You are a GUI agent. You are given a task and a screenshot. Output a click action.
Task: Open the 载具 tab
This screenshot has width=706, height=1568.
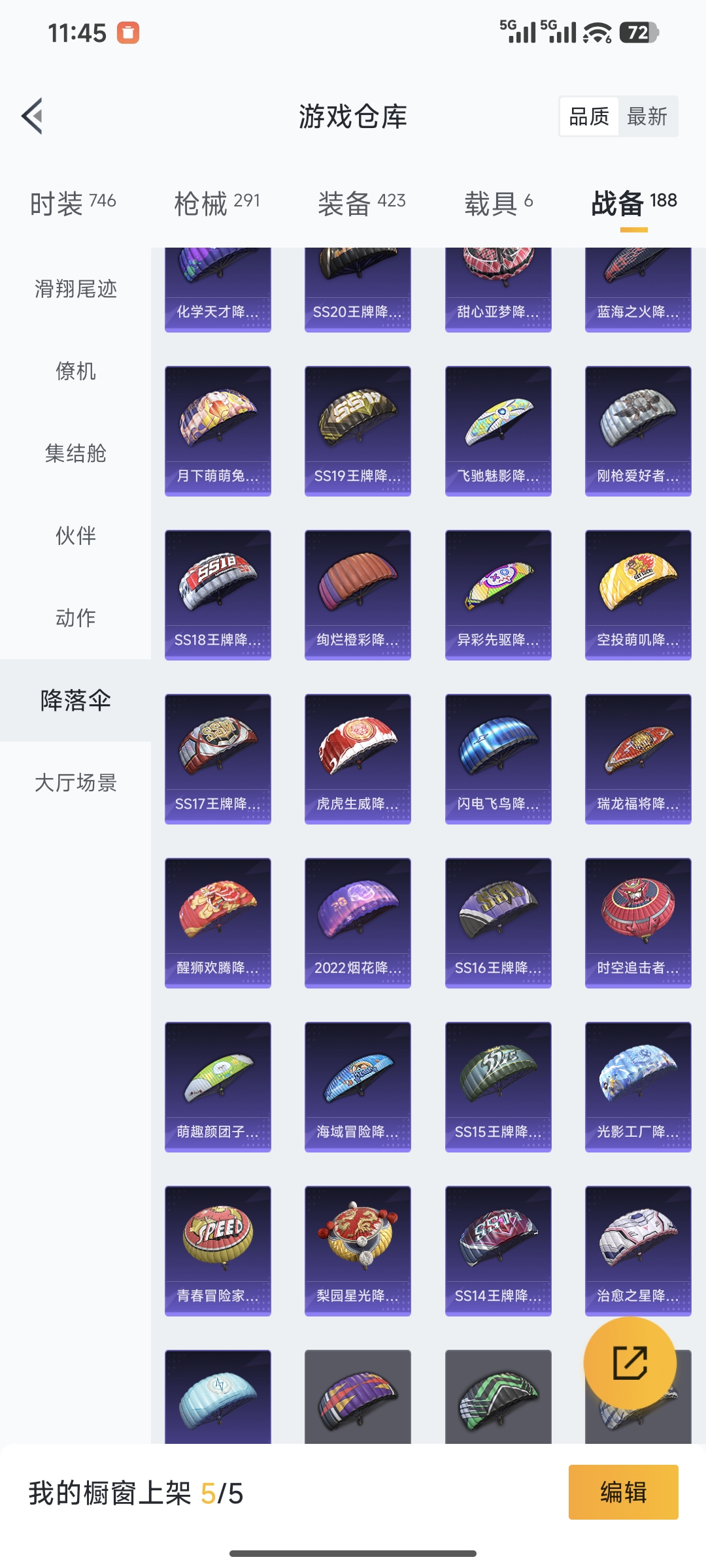[499, 203]
